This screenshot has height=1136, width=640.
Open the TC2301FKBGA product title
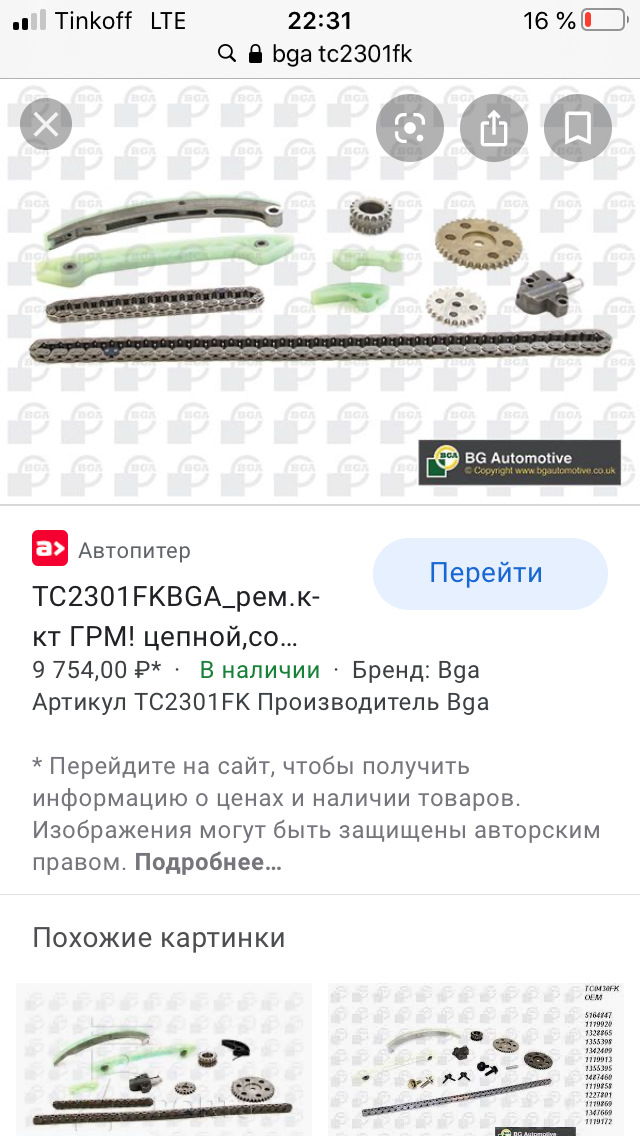click(x=175, y=618)
